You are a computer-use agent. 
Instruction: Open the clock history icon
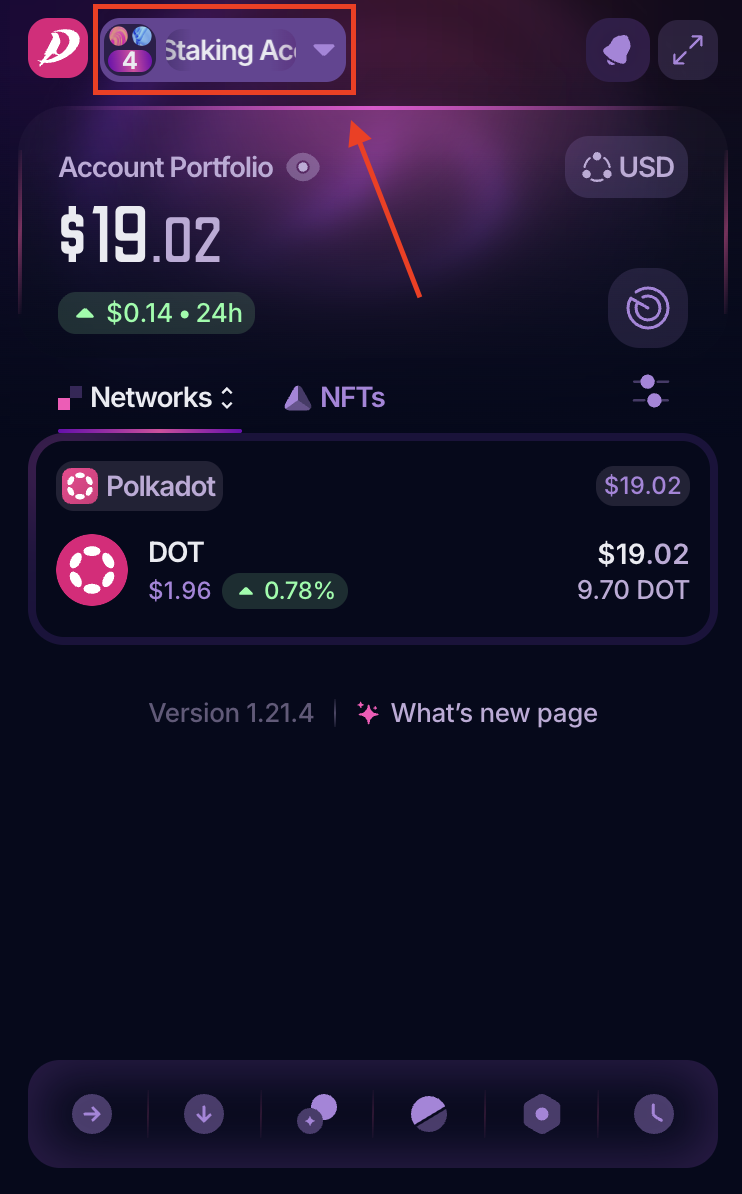(x=653, y=1114)
